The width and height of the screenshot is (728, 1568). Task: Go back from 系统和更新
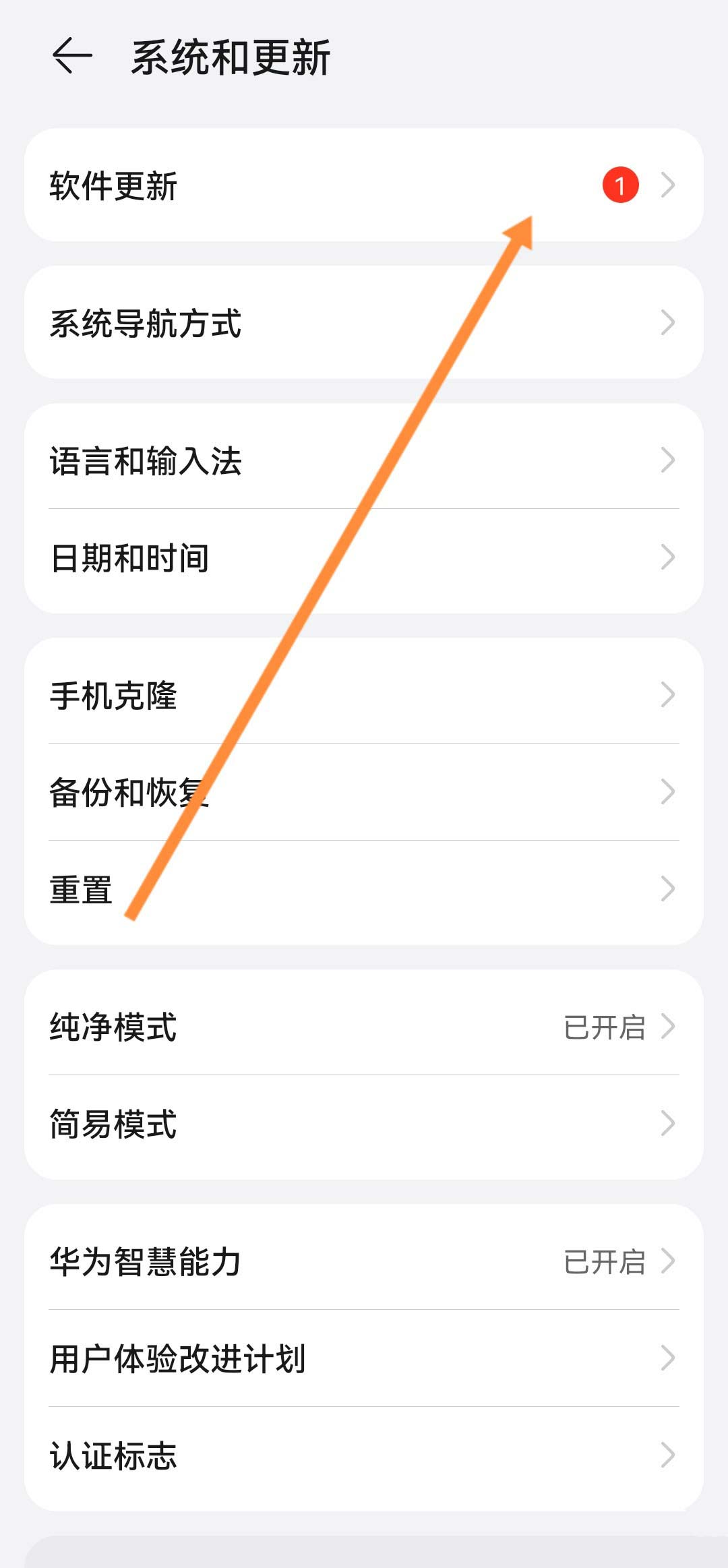[72, 55]
